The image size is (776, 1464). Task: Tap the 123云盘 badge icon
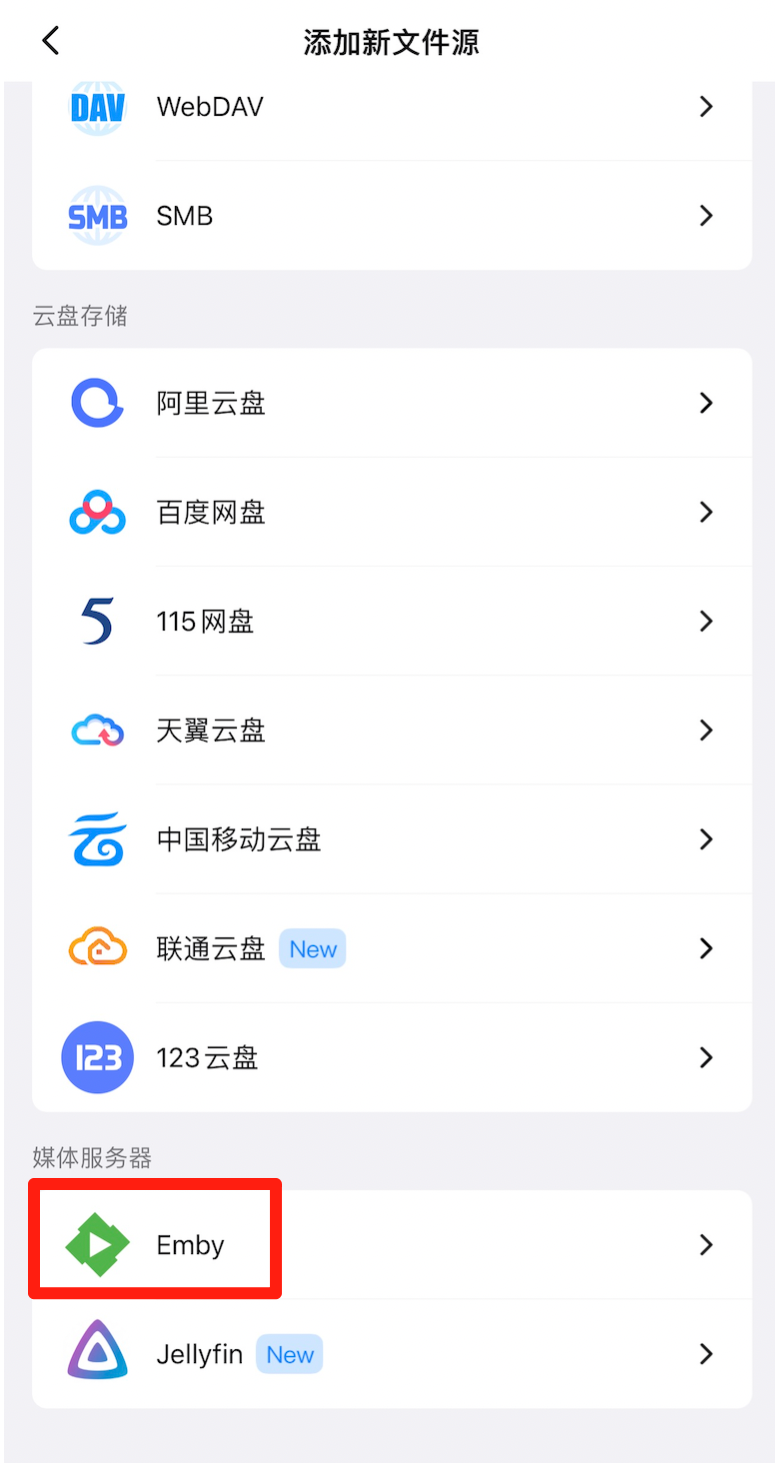(97, 1057)
